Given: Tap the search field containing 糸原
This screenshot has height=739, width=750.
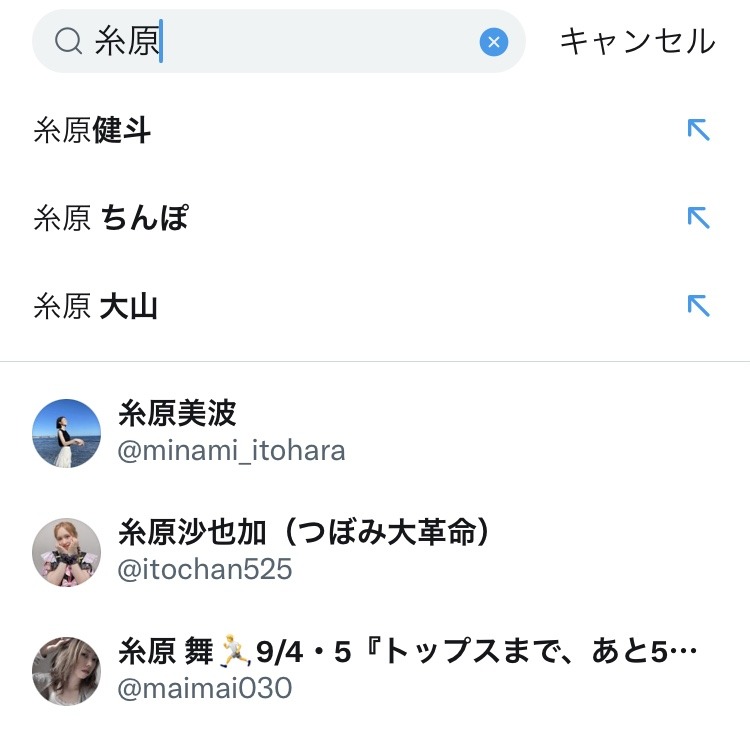Looking at the screenshot, I should [x=278, y=41].
